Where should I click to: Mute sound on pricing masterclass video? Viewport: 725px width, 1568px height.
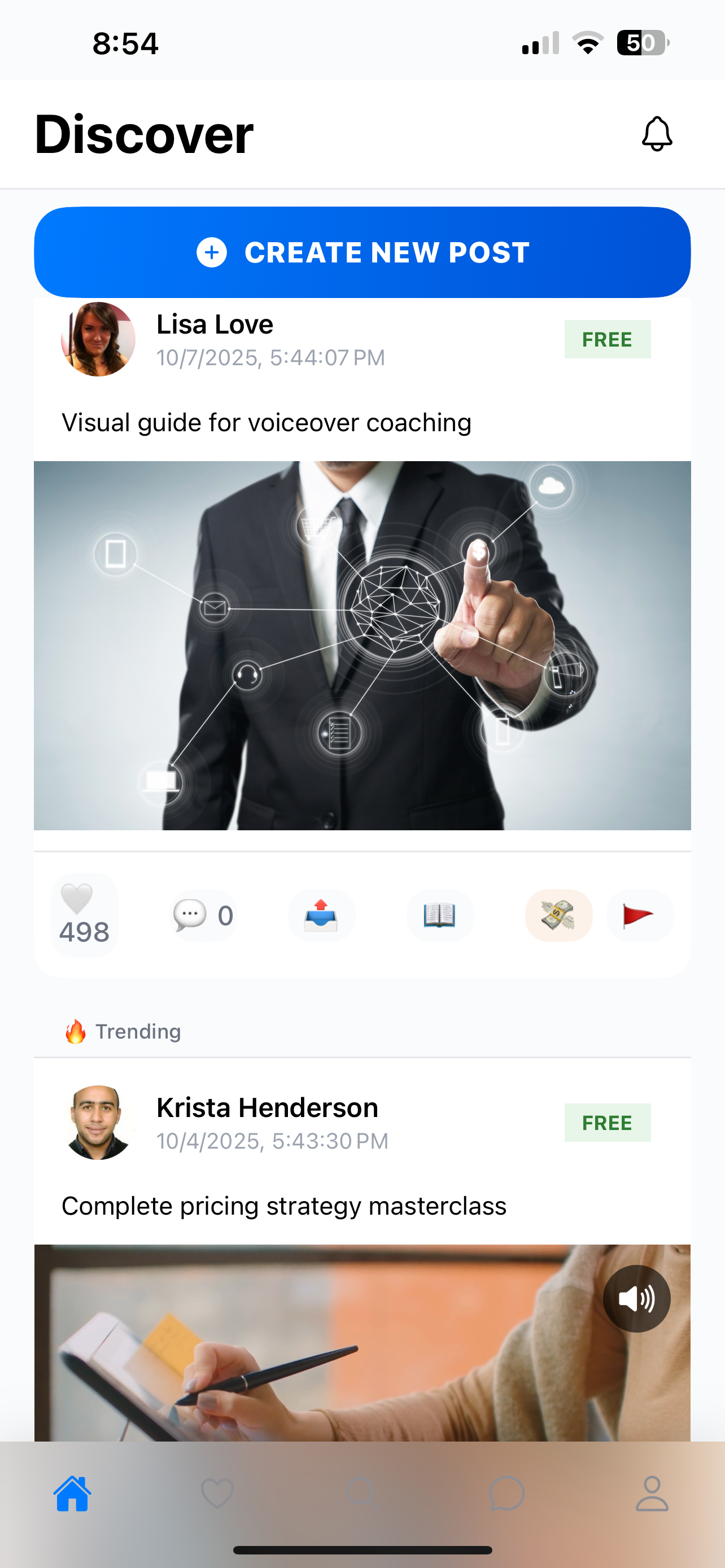pyautogui.click(x=636, y=1298)
